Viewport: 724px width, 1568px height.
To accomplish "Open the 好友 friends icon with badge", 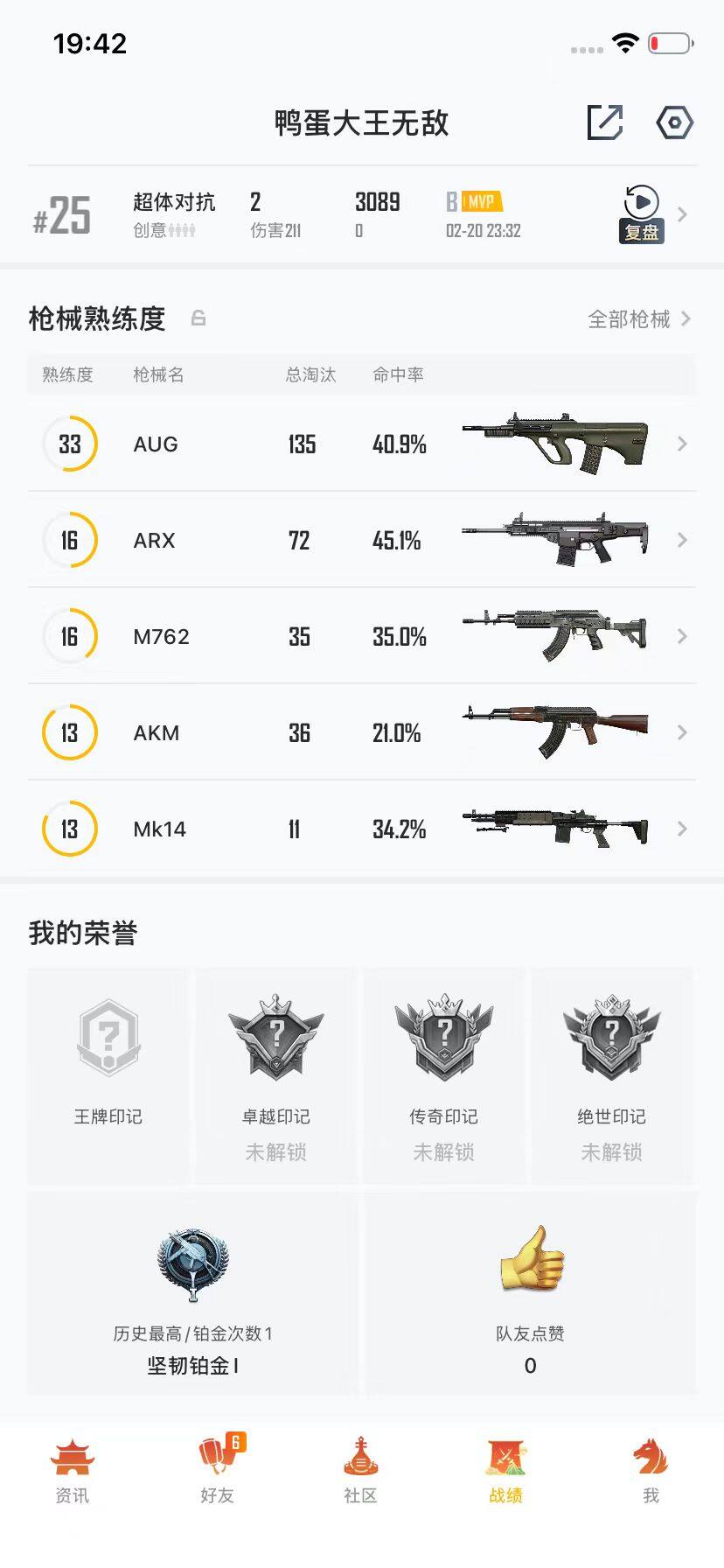I will coord(217,1452).
